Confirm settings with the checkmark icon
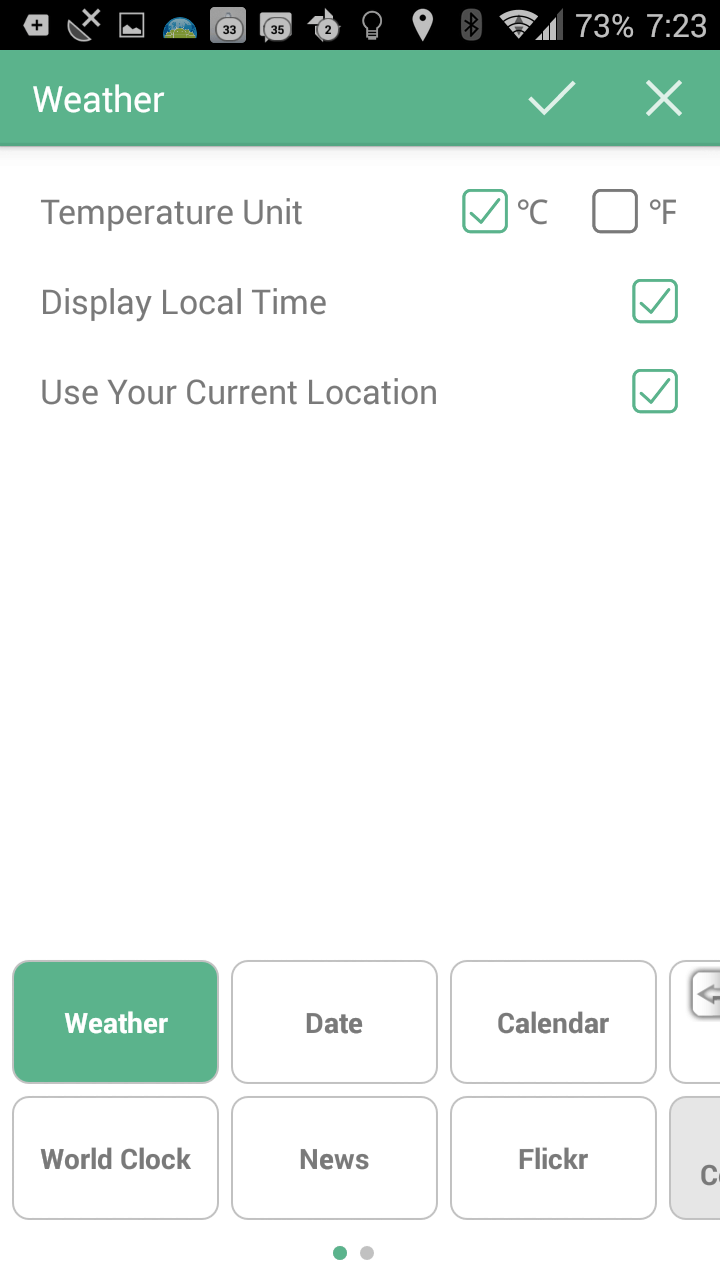Screen dimensions: 720x1280 (552, 98)
